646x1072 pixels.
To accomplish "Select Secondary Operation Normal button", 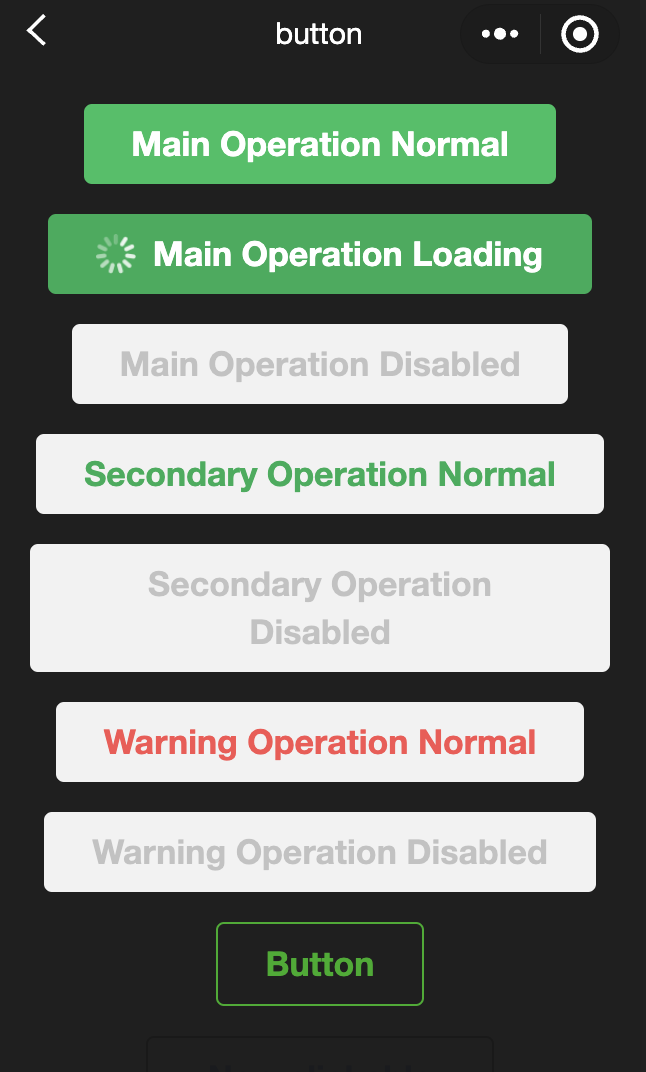I will point(320,474).
